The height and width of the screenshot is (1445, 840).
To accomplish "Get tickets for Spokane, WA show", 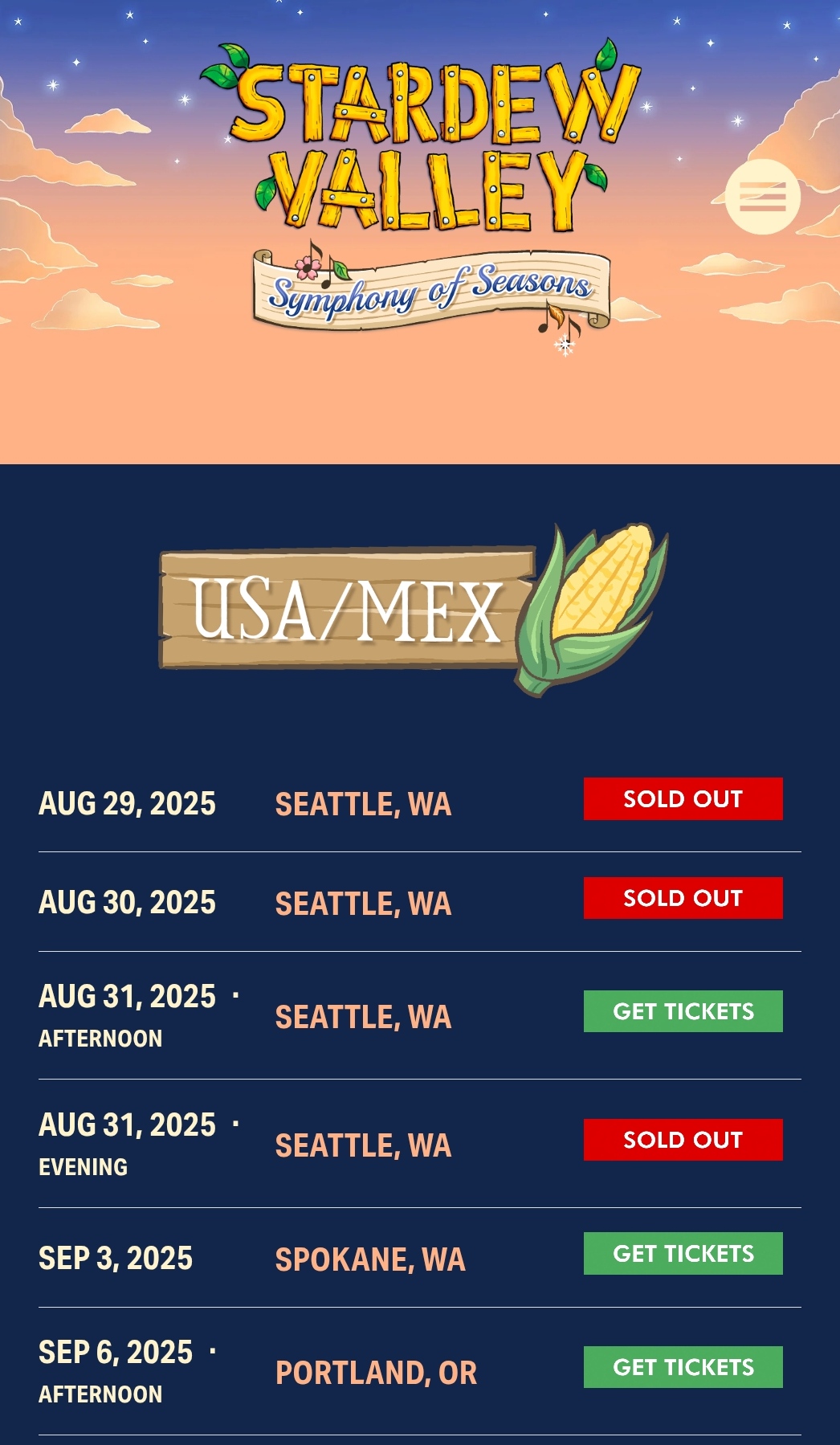I will (x=683, y=1253).
